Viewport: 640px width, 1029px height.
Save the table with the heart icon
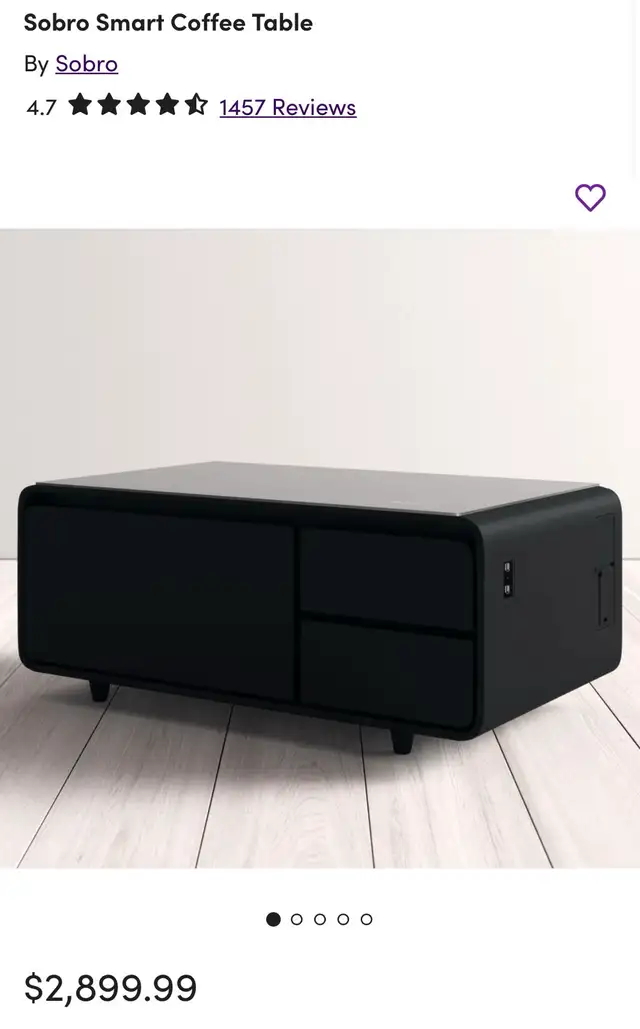coord(590,198)
